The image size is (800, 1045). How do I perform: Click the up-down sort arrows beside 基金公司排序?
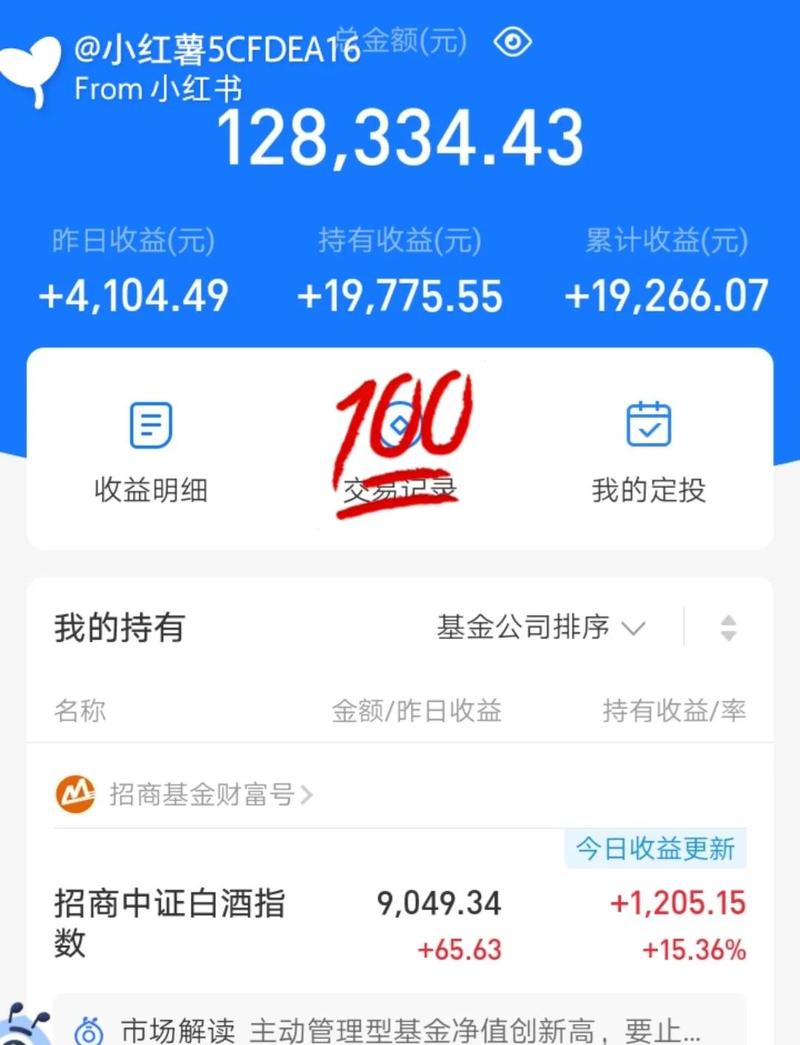[728, 628]
